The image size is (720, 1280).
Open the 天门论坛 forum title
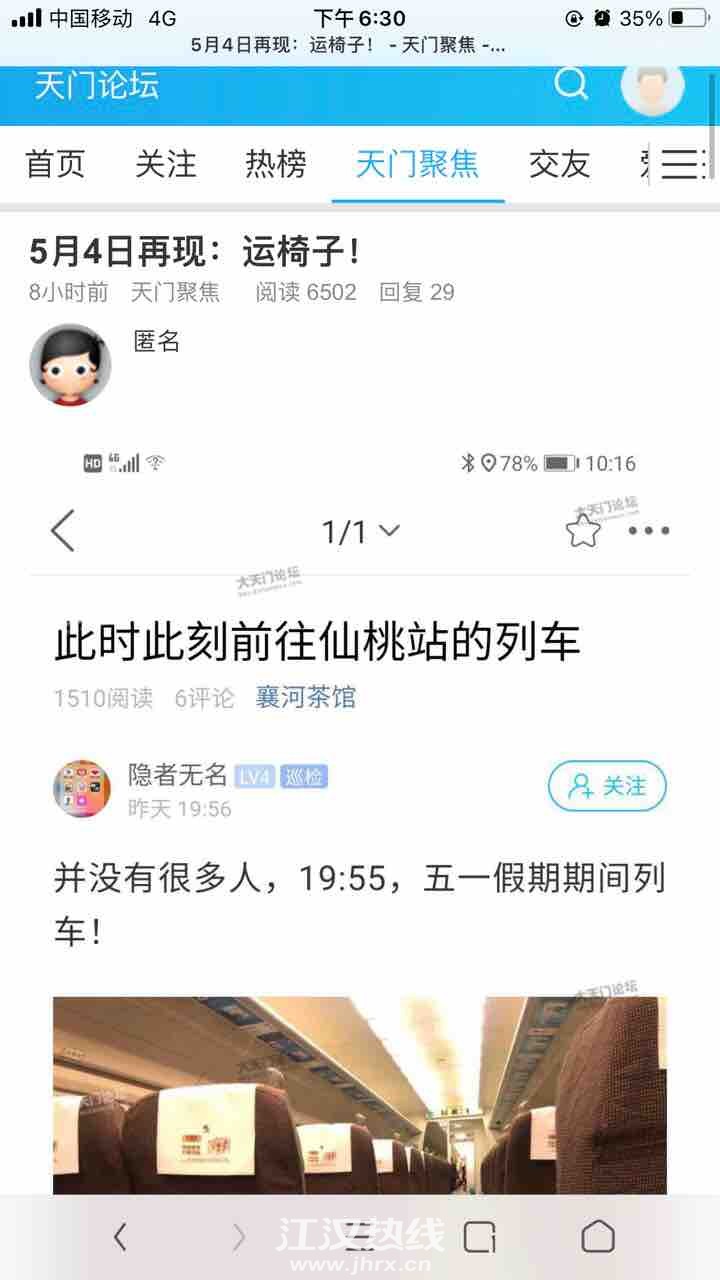(96, 86)
